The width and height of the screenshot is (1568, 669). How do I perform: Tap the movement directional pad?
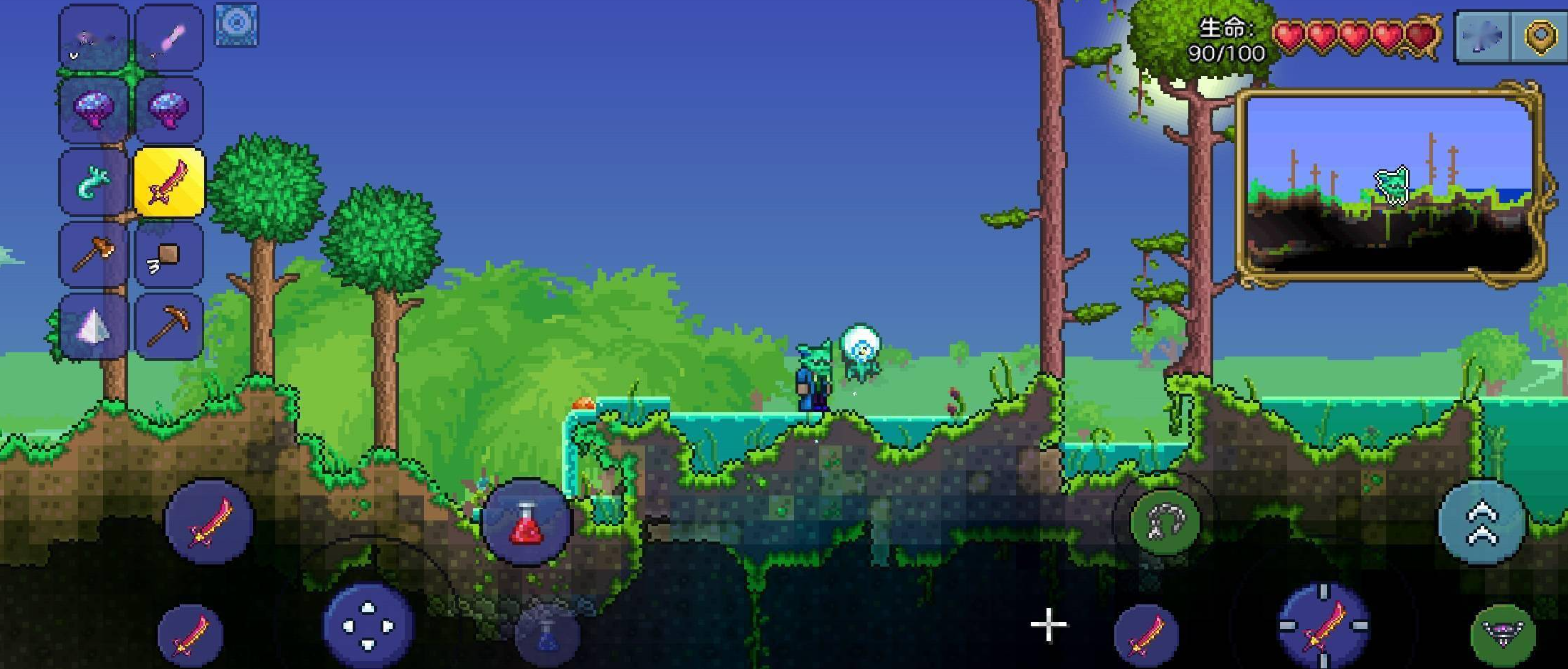tap(367, 625)
